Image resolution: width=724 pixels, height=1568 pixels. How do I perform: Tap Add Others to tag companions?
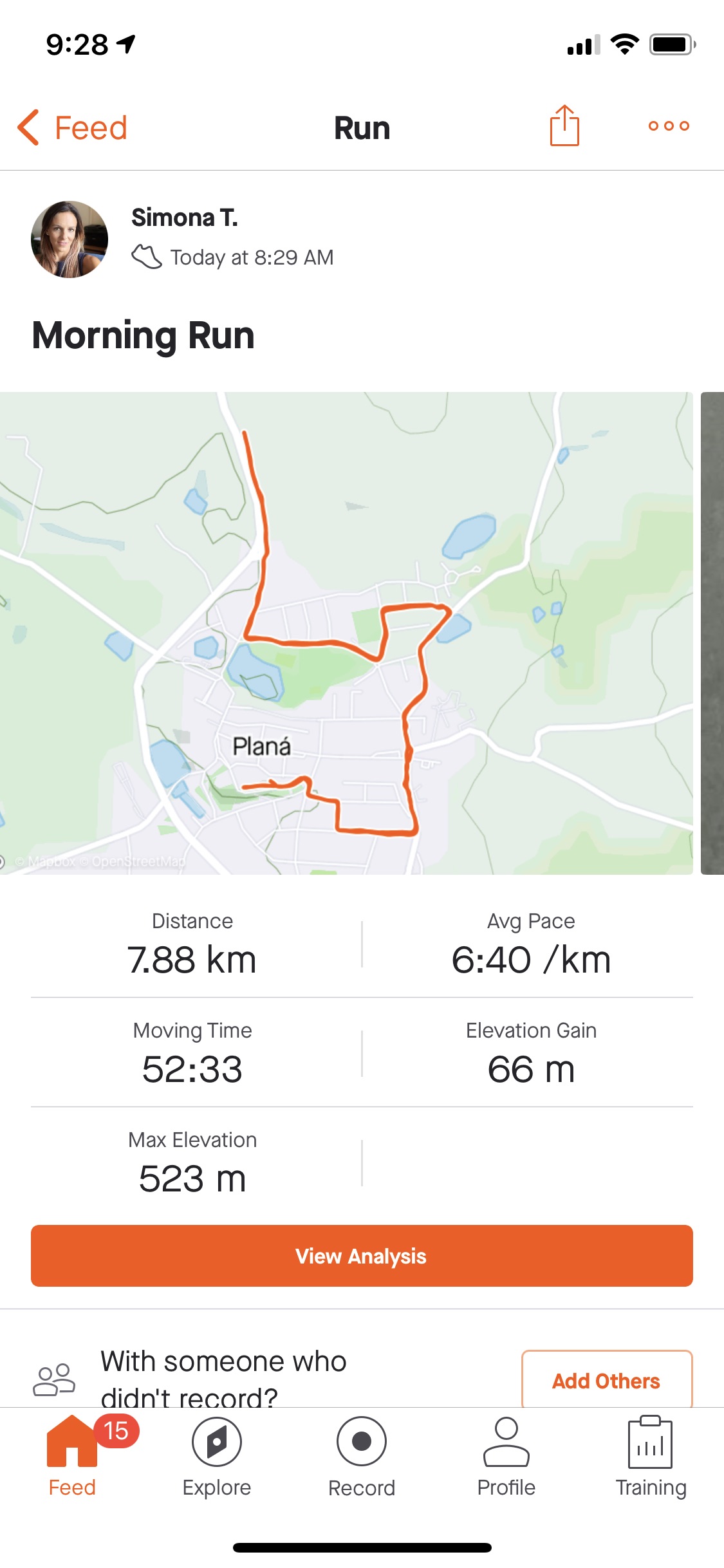606,1381
